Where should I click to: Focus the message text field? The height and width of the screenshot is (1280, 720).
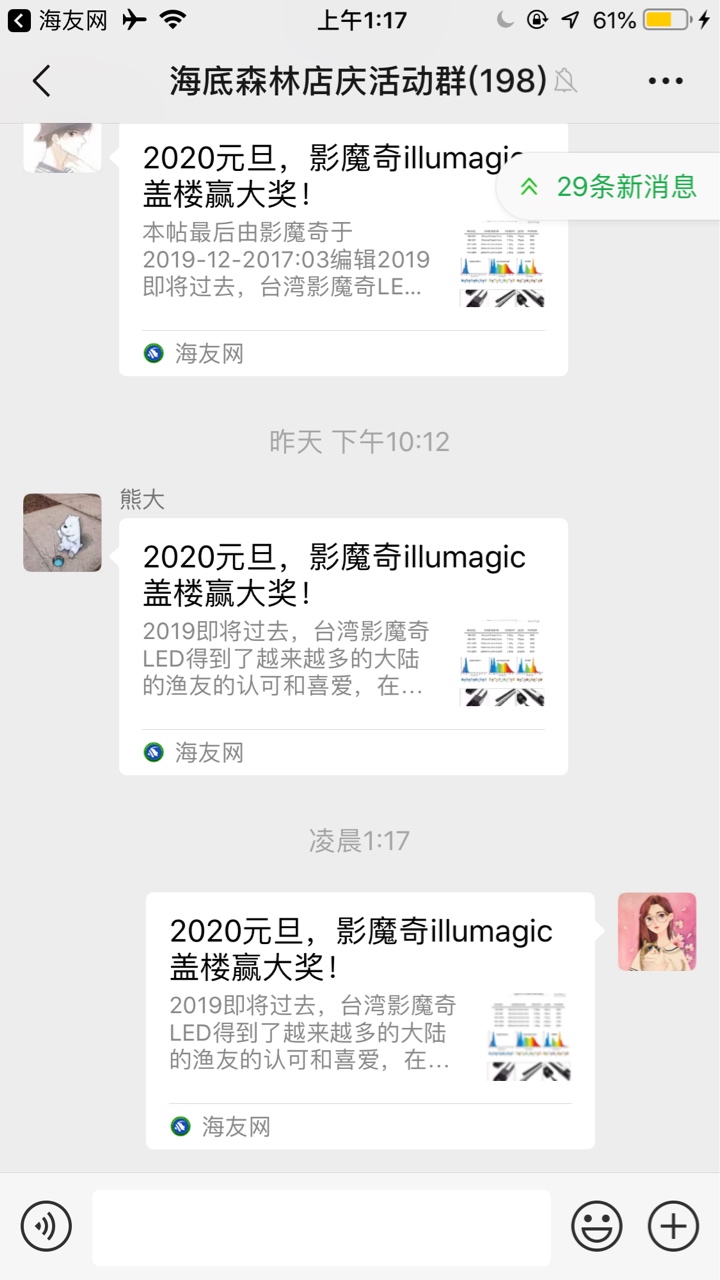pyautogui.click(x=321, y=1226)
